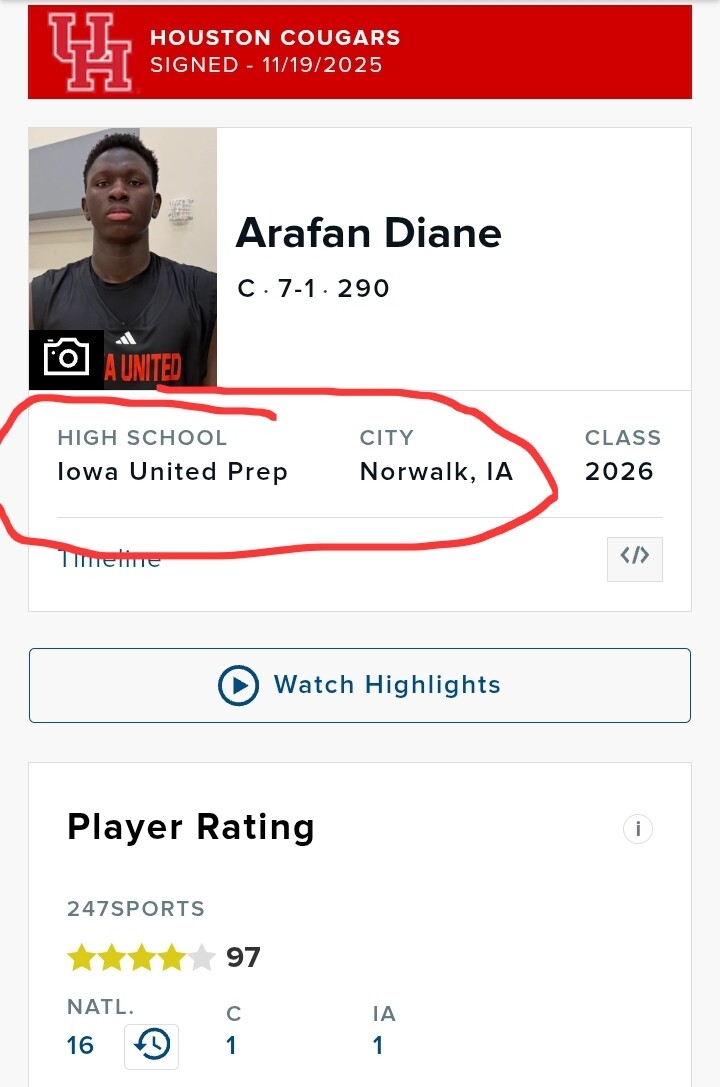Open the player photo gallery camera icon
Screen dimensions: 720x1087
66,358
